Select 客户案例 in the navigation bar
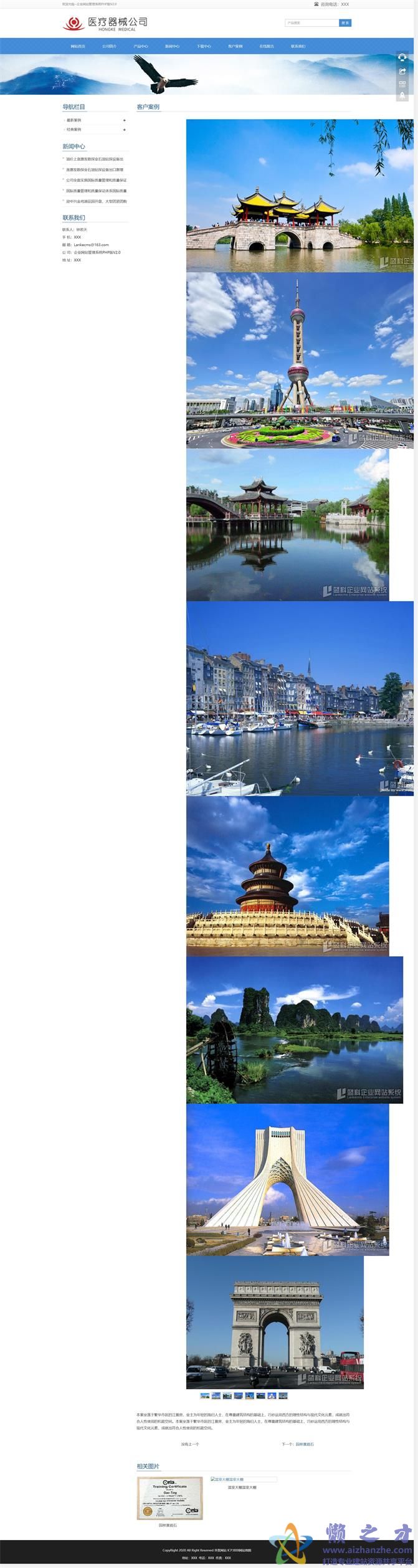418x1568 pixels. click(x=235, y=46)
